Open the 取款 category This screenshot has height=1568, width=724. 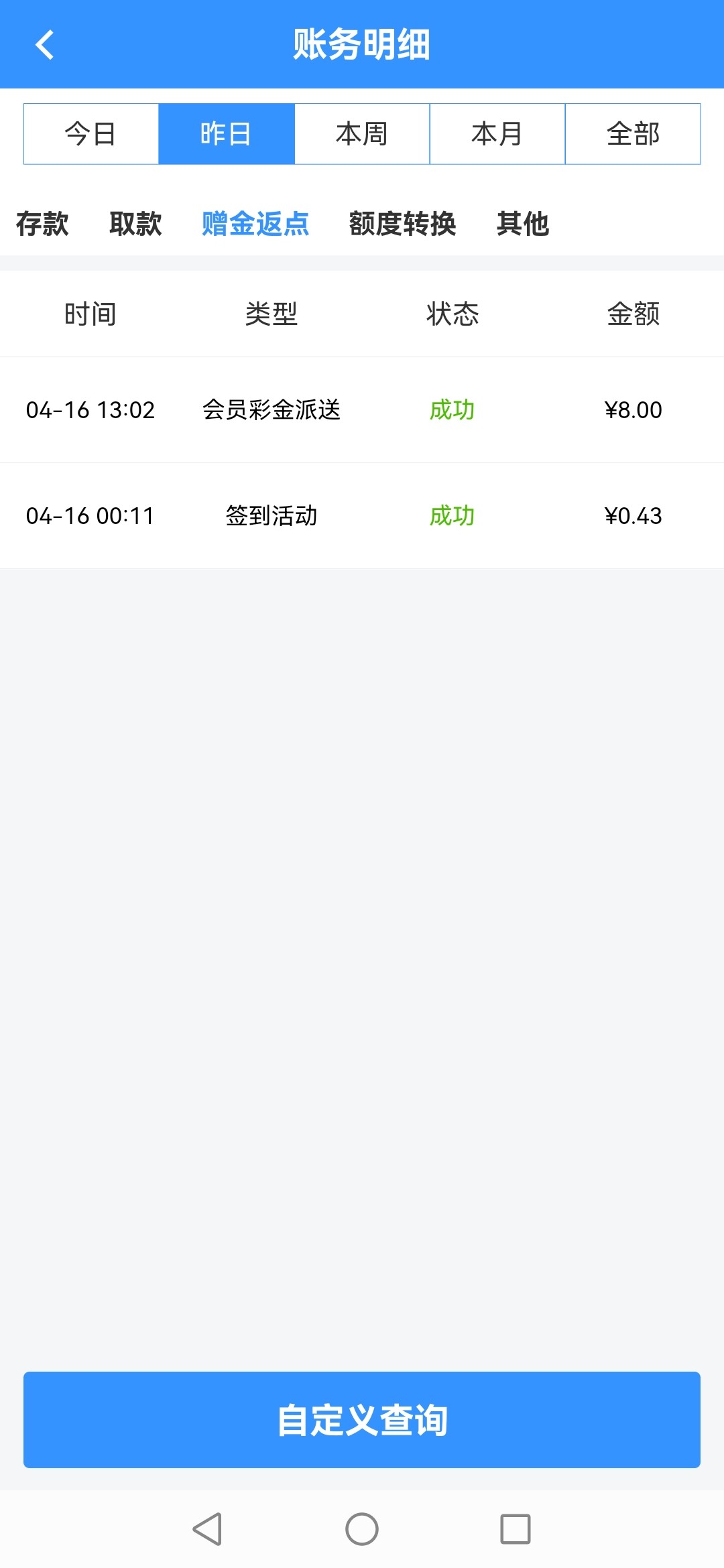click(135, 224)
